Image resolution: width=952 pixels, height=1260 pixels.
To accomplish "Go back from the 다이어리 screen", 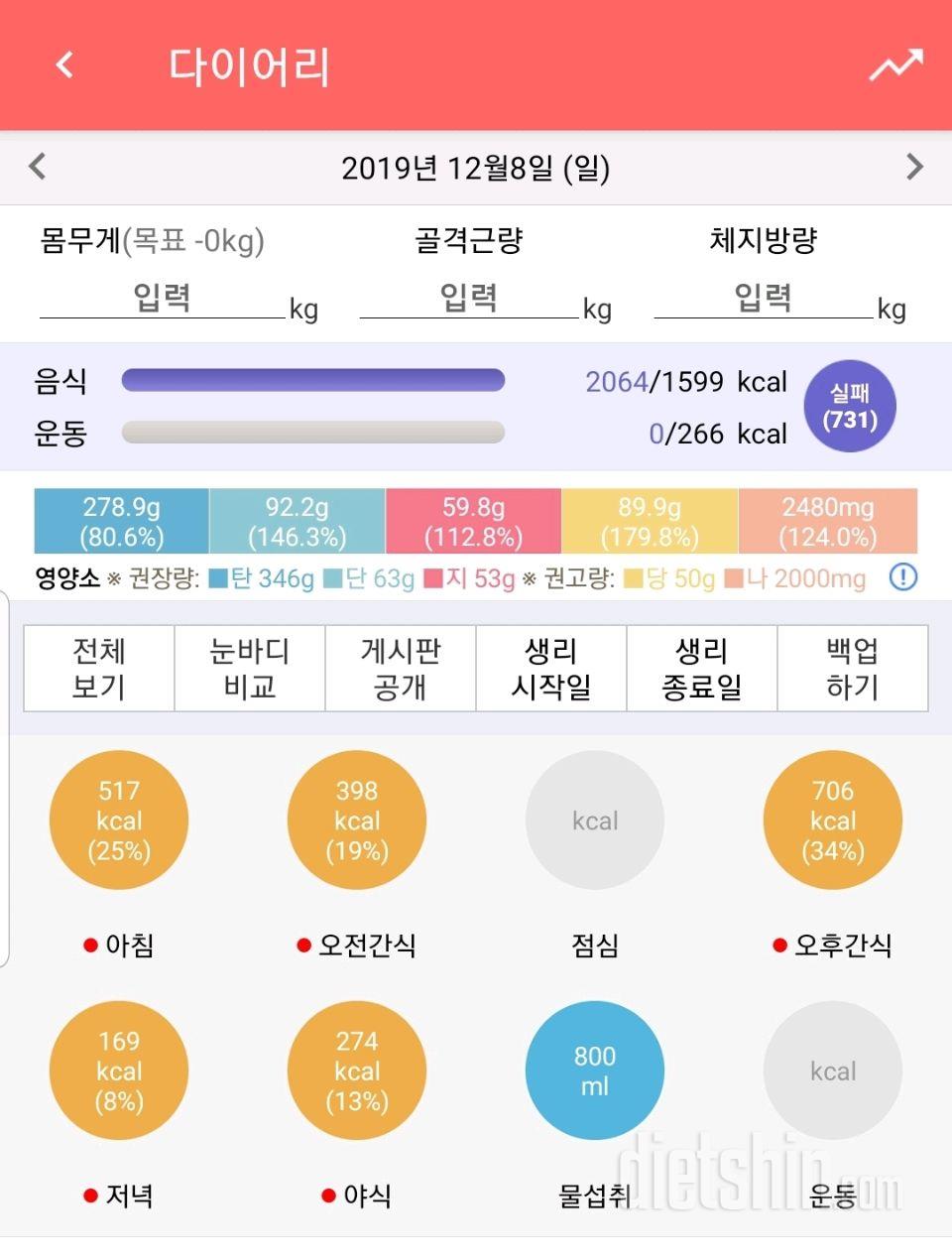I will (64, 65).
